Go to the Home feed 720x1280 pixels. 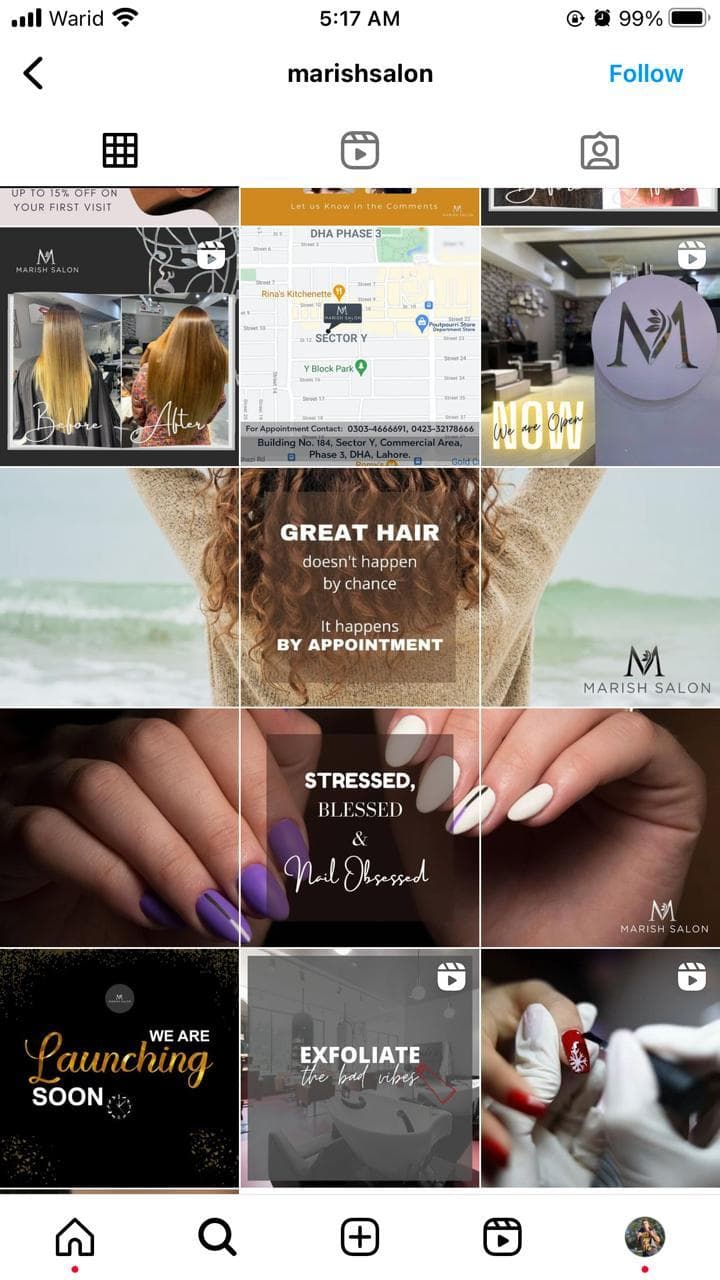tap(74, 1237)
